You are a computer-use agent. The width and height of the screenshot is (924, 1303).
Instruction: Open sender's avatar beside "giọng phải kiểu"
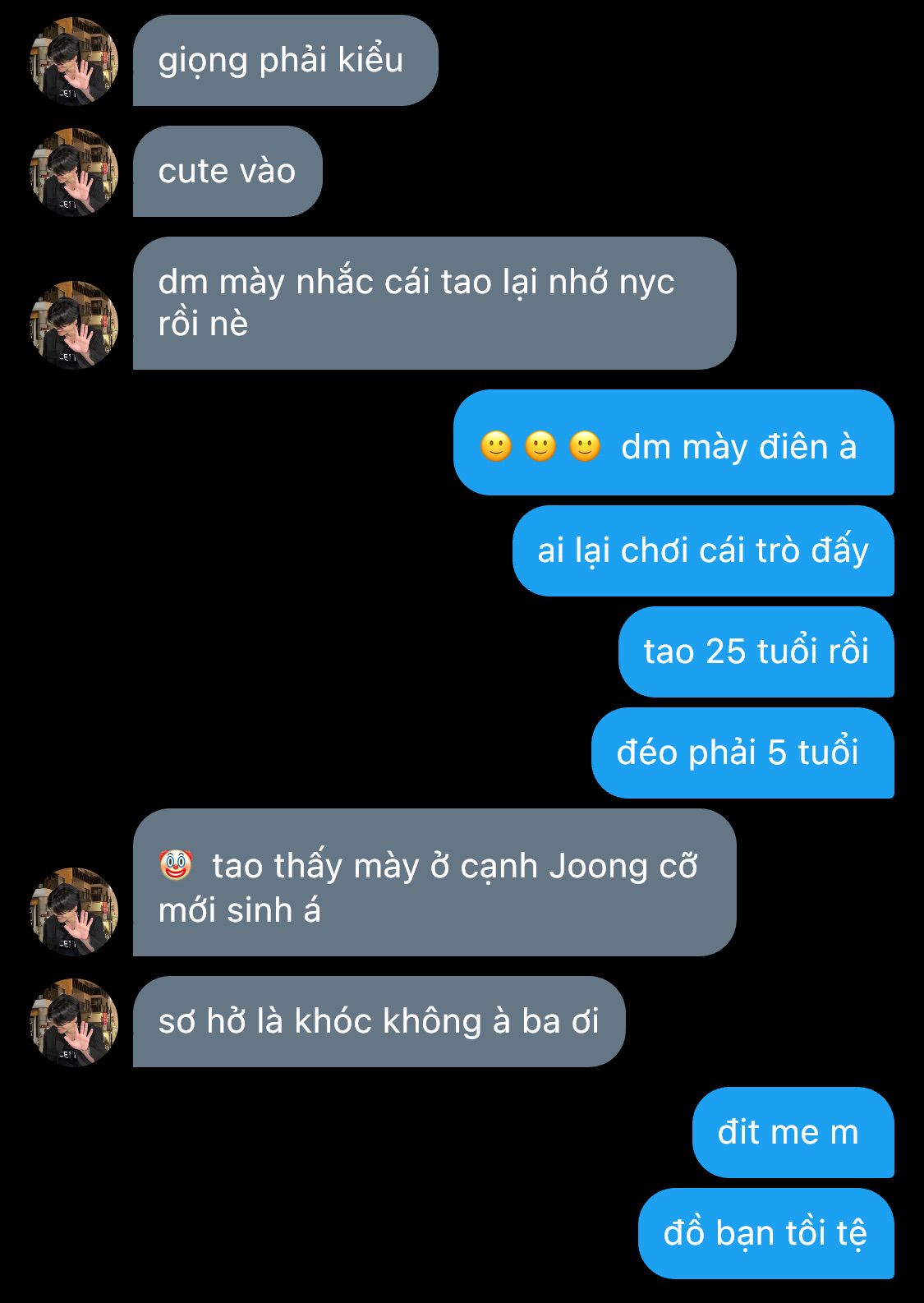[x=74, y=62]
